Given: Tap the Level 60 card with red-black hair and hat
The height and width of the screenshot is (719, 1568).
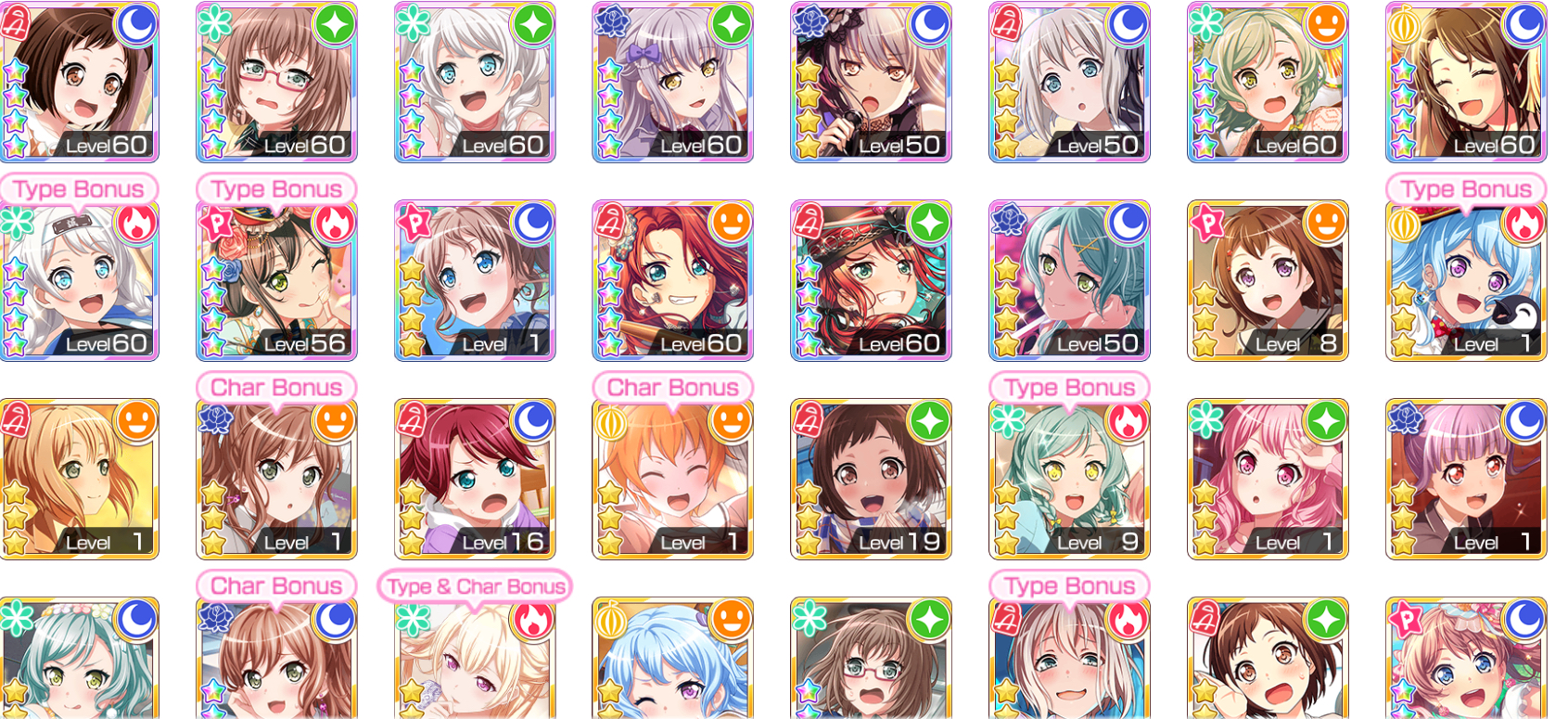Looking at the screenshot, I should coord(871,280).
